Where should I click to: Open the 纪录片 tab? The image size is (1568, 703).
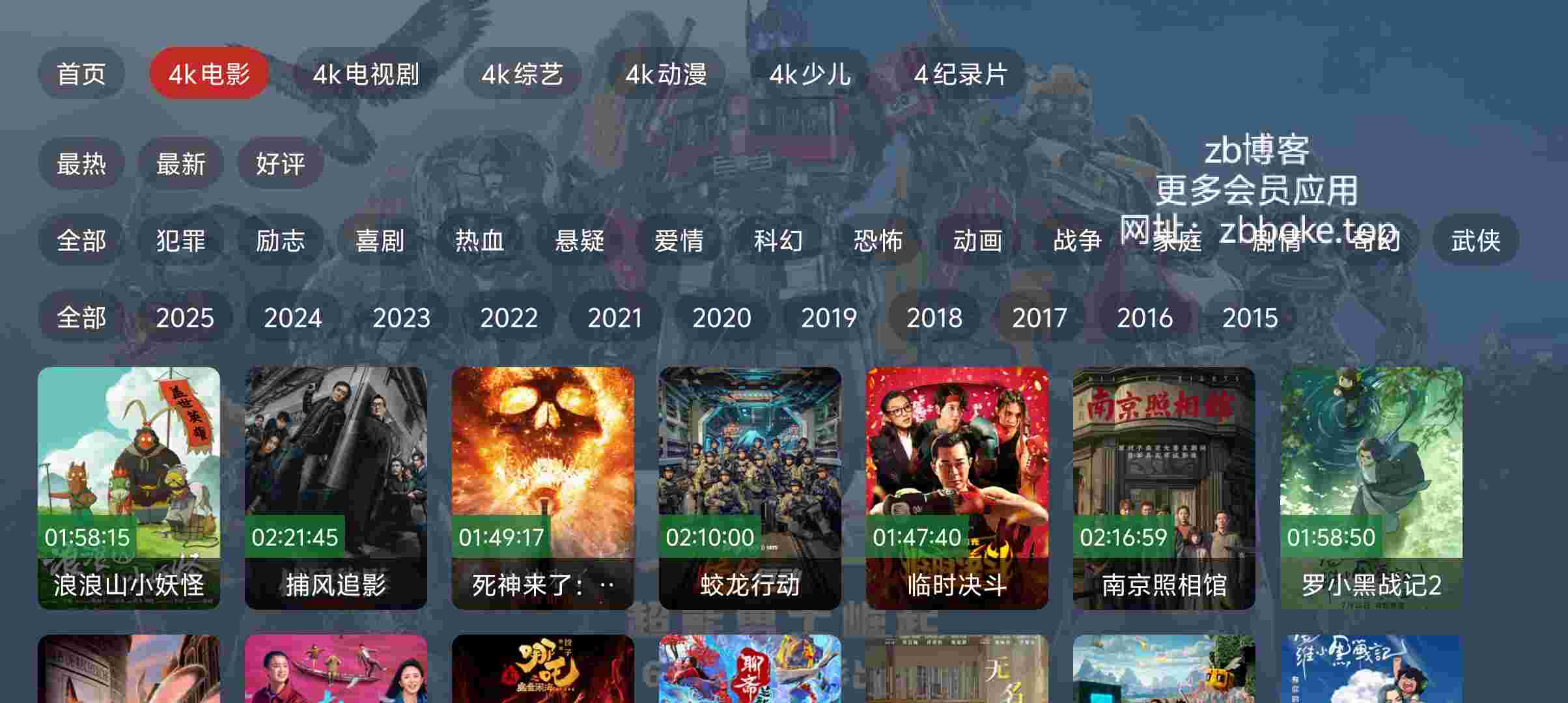(x=960, y=74)
